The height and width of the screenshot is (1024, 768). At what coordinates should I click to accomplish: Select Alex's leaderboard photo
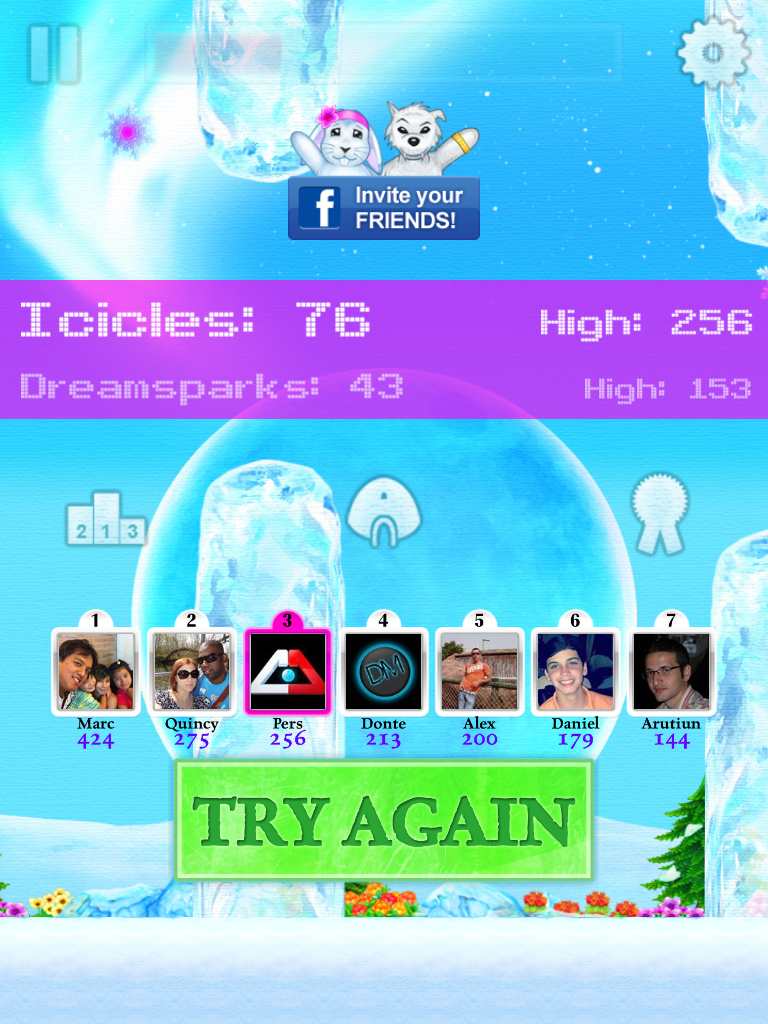(479, 671)
